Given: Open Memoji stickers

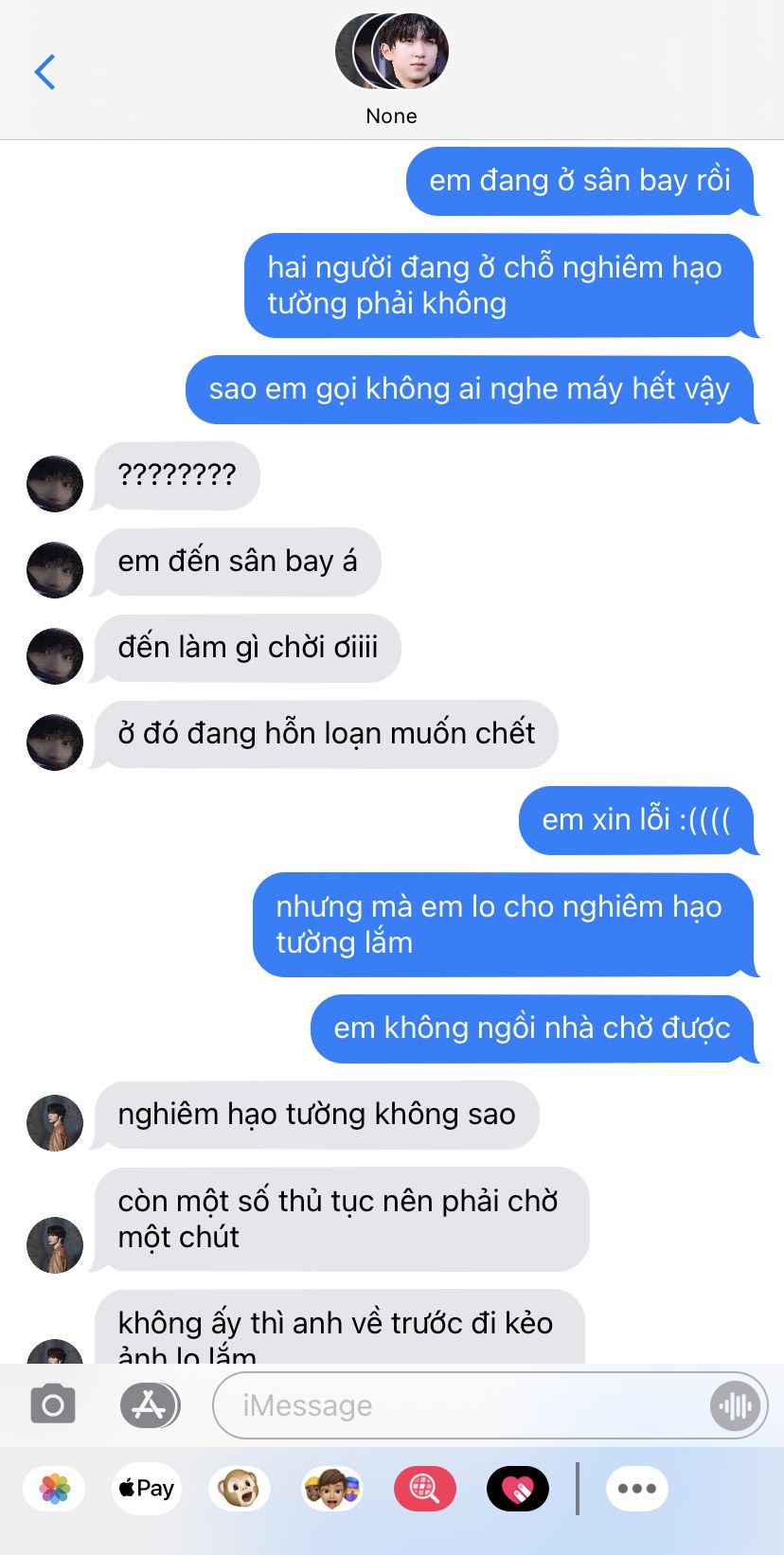Looking at the screenshot, I should coord(331,1489).
